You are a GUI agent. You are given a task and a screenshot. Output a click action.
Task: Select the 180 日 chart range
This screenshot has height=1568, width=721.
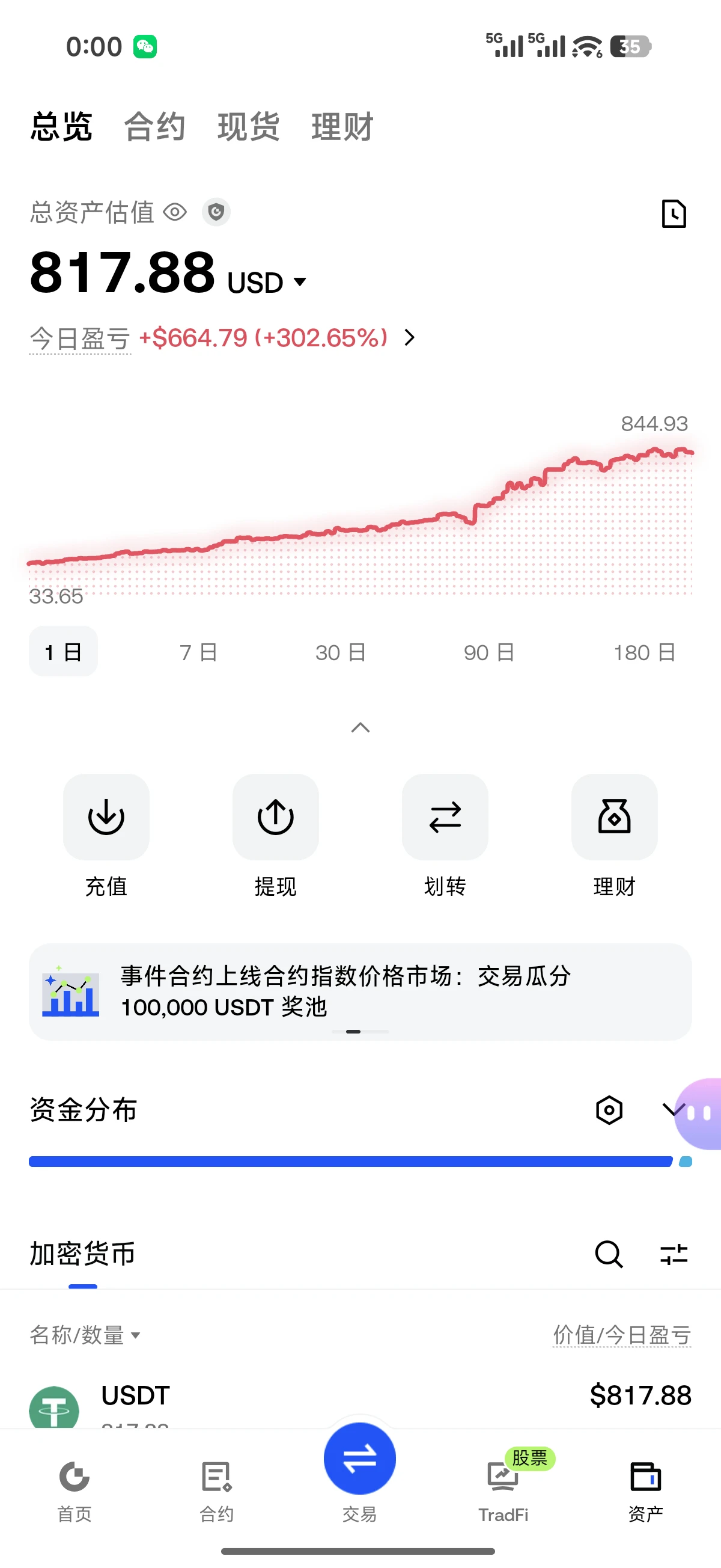tap(644, 652)
